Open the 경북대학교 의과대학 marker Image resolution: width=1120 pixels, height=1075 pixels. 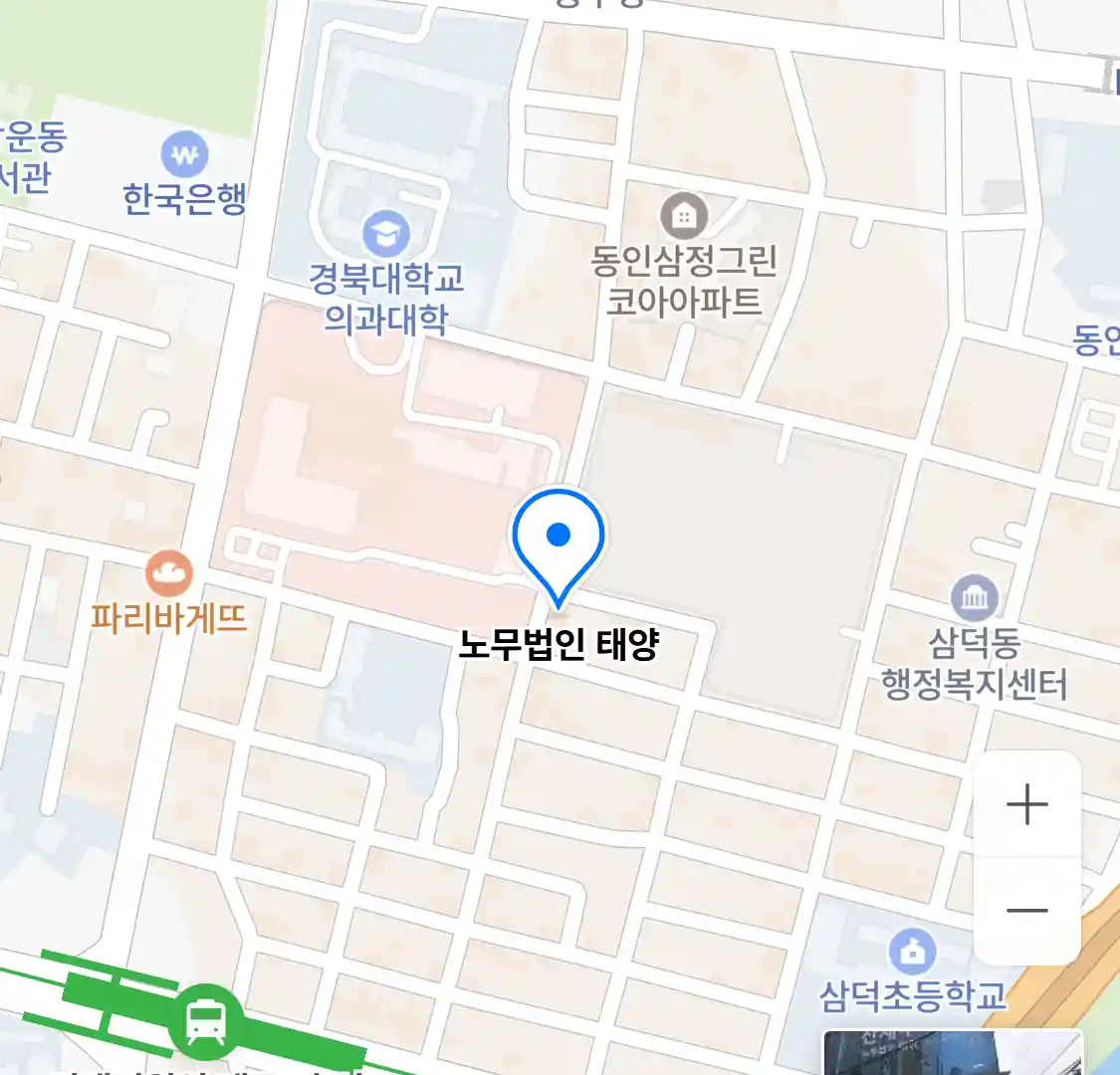385,236
